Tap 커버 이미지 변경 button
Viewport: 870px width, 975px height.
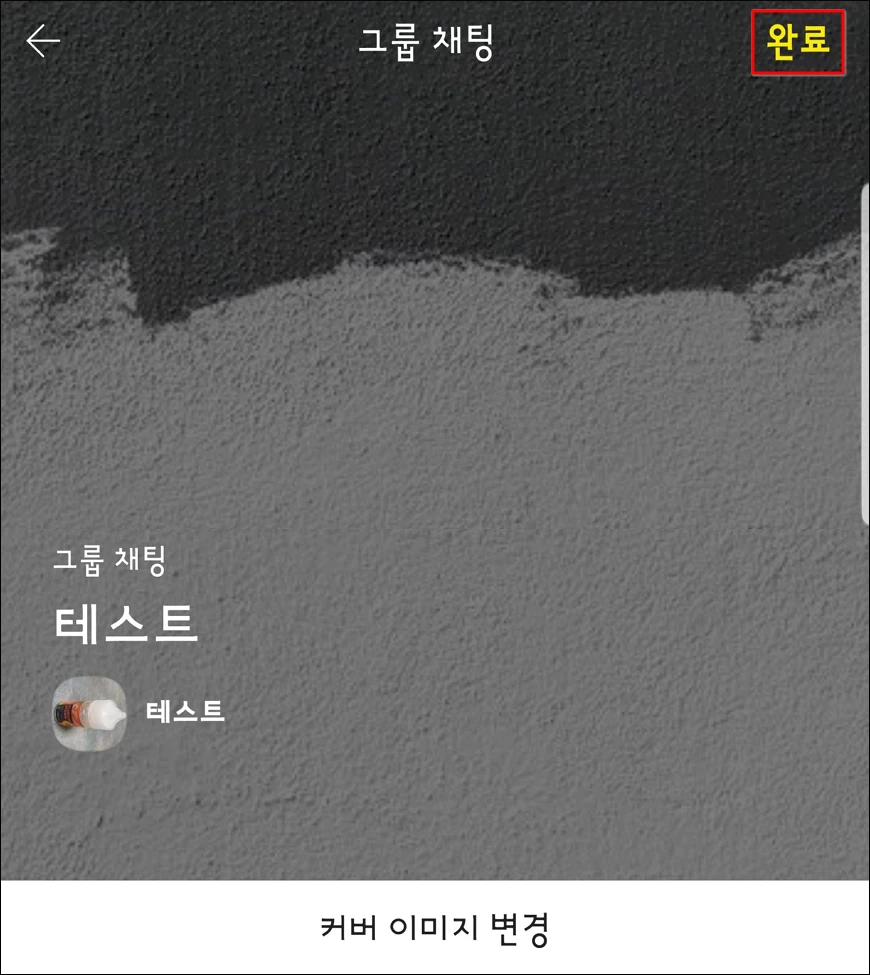(435, 928)
